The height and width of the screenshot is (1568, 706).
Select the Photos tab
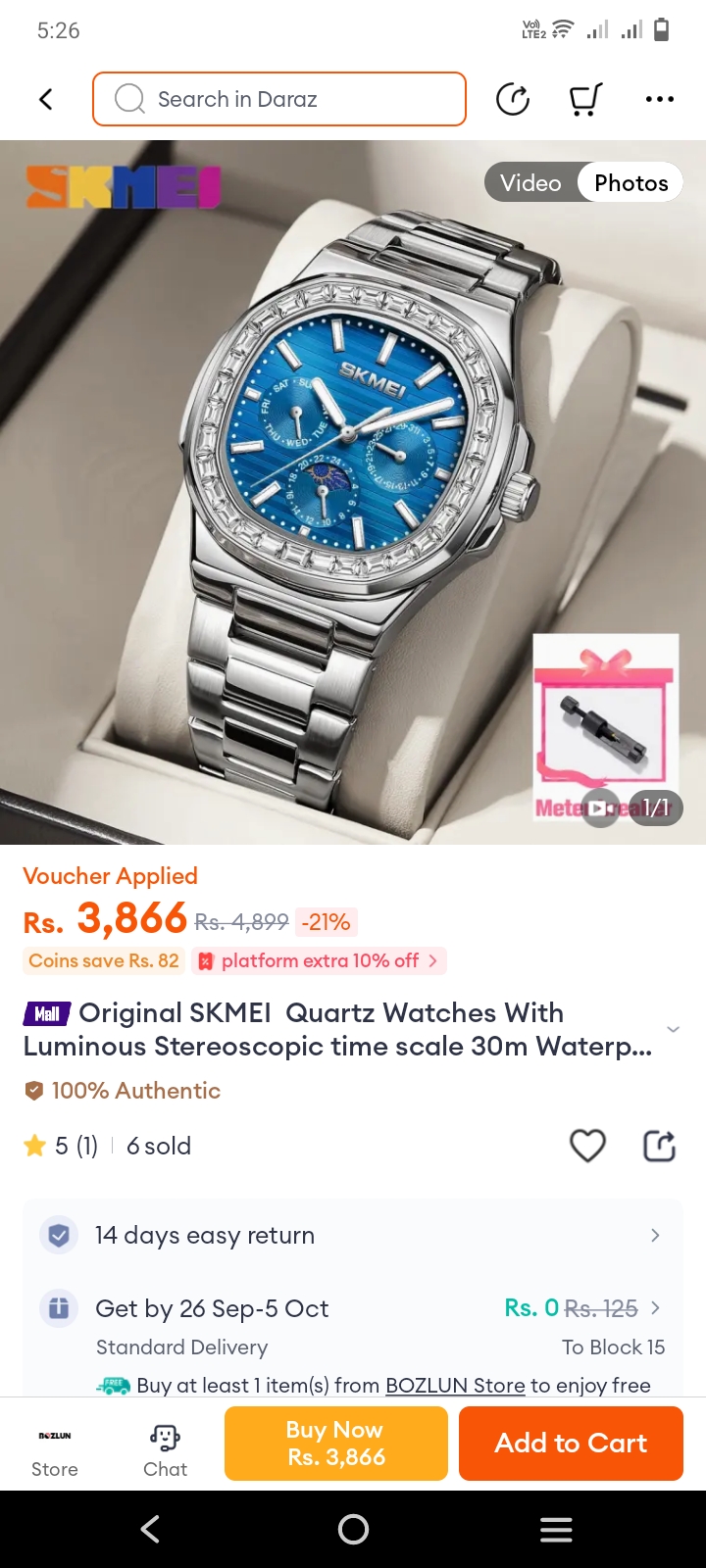tap(630, 183)
